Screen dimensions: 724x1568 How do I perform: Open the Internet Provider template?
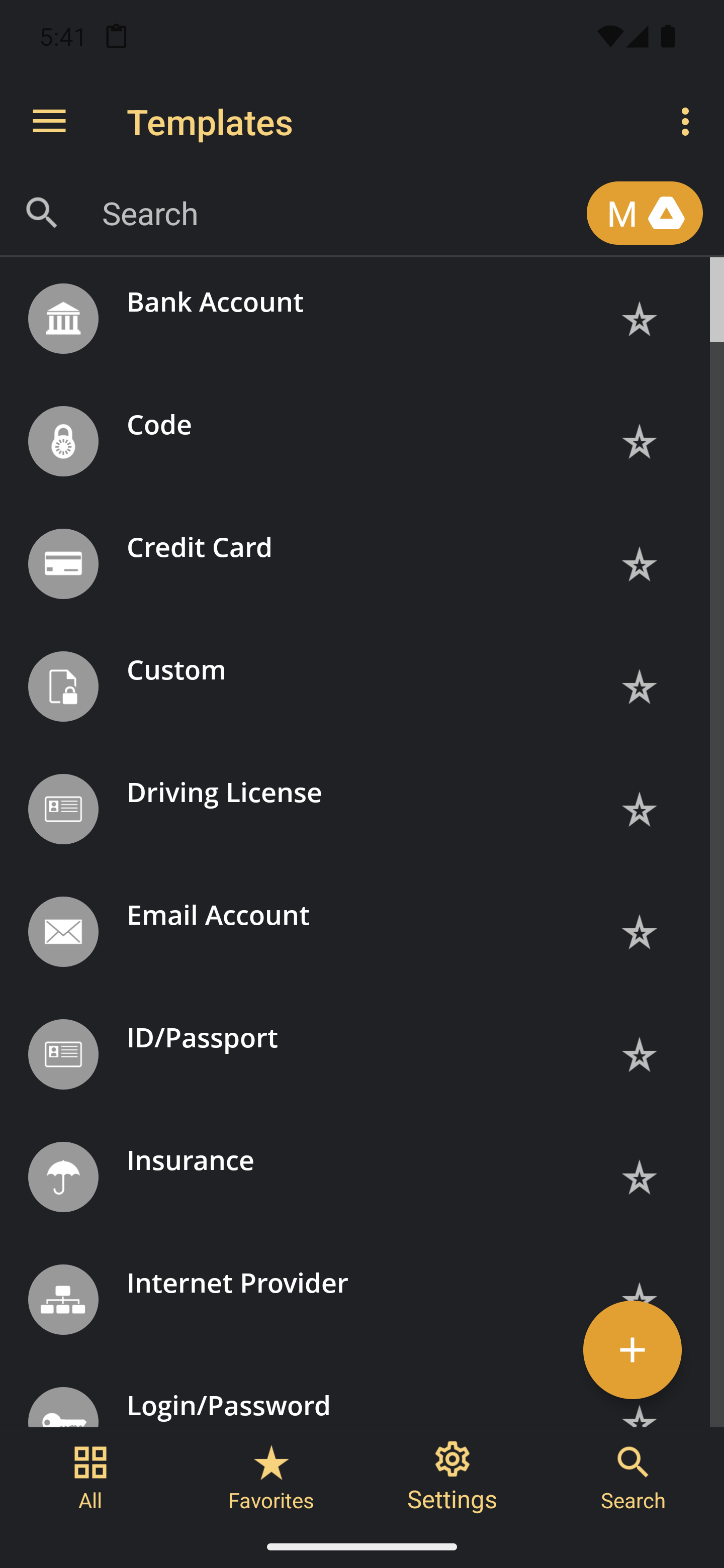pyautogui.click(x=305, y=1300)
